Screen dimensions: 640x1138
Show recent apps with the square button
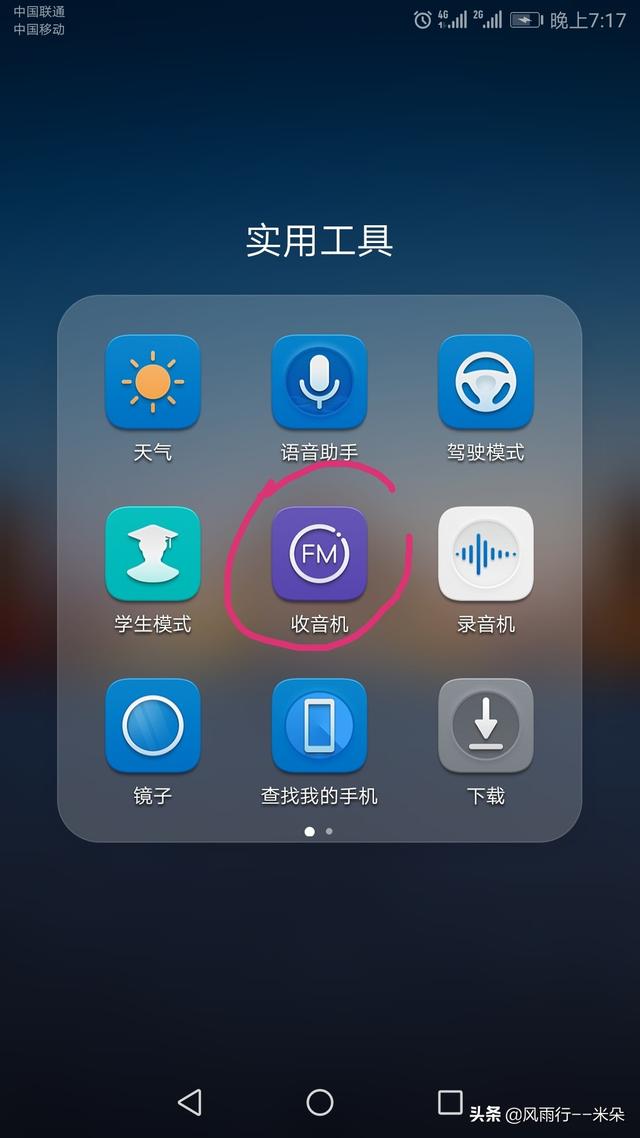point(450,1102)
